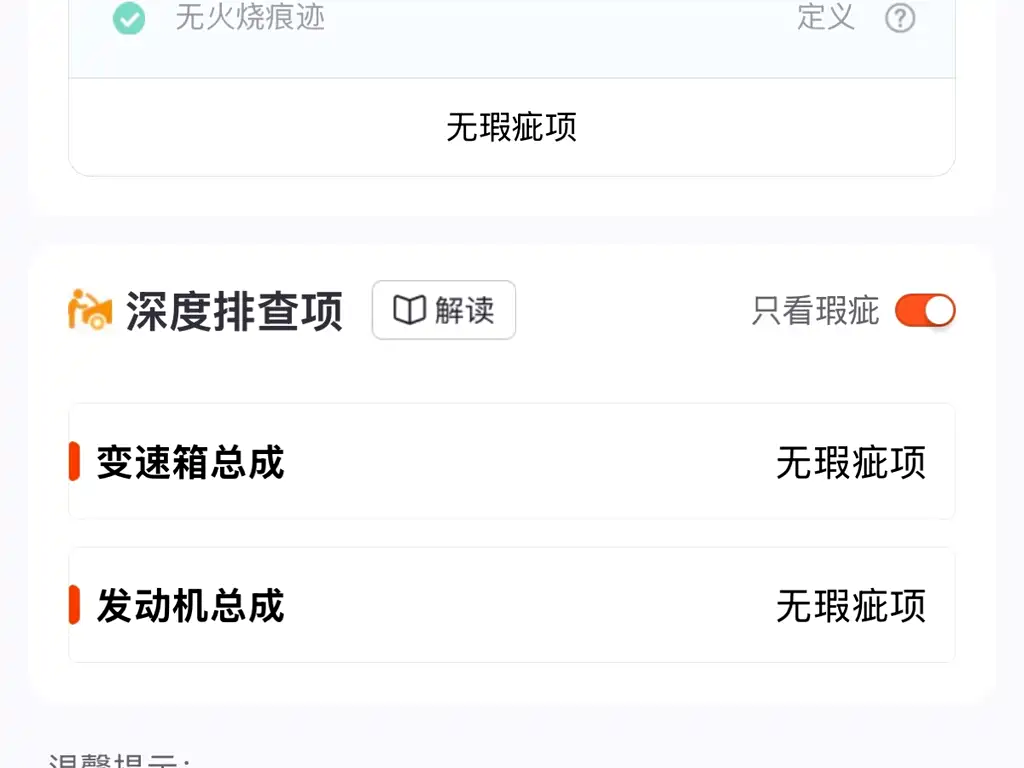Image resolution: width=1024 pixels, height=768 pixels.
Task: Open the 发动机总成 row
Action: pos(512,605)
